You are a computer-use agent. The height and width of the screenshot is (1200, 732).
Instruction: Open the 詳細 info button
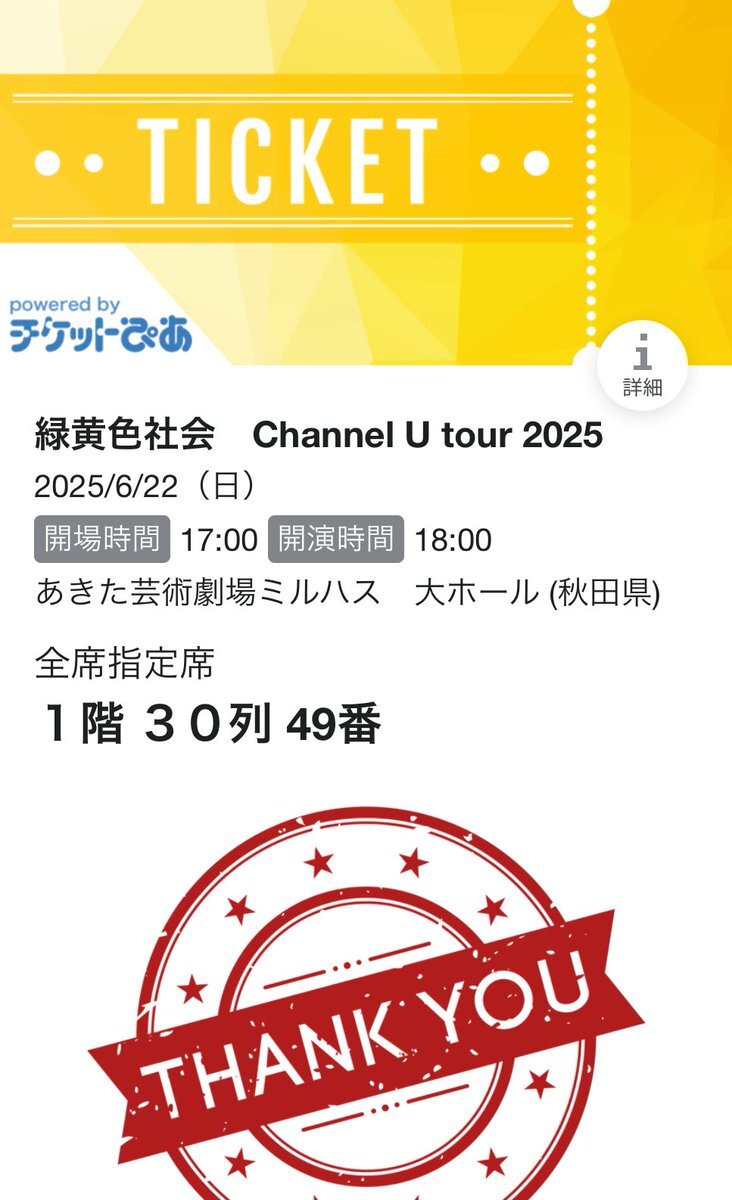point(642,366)
